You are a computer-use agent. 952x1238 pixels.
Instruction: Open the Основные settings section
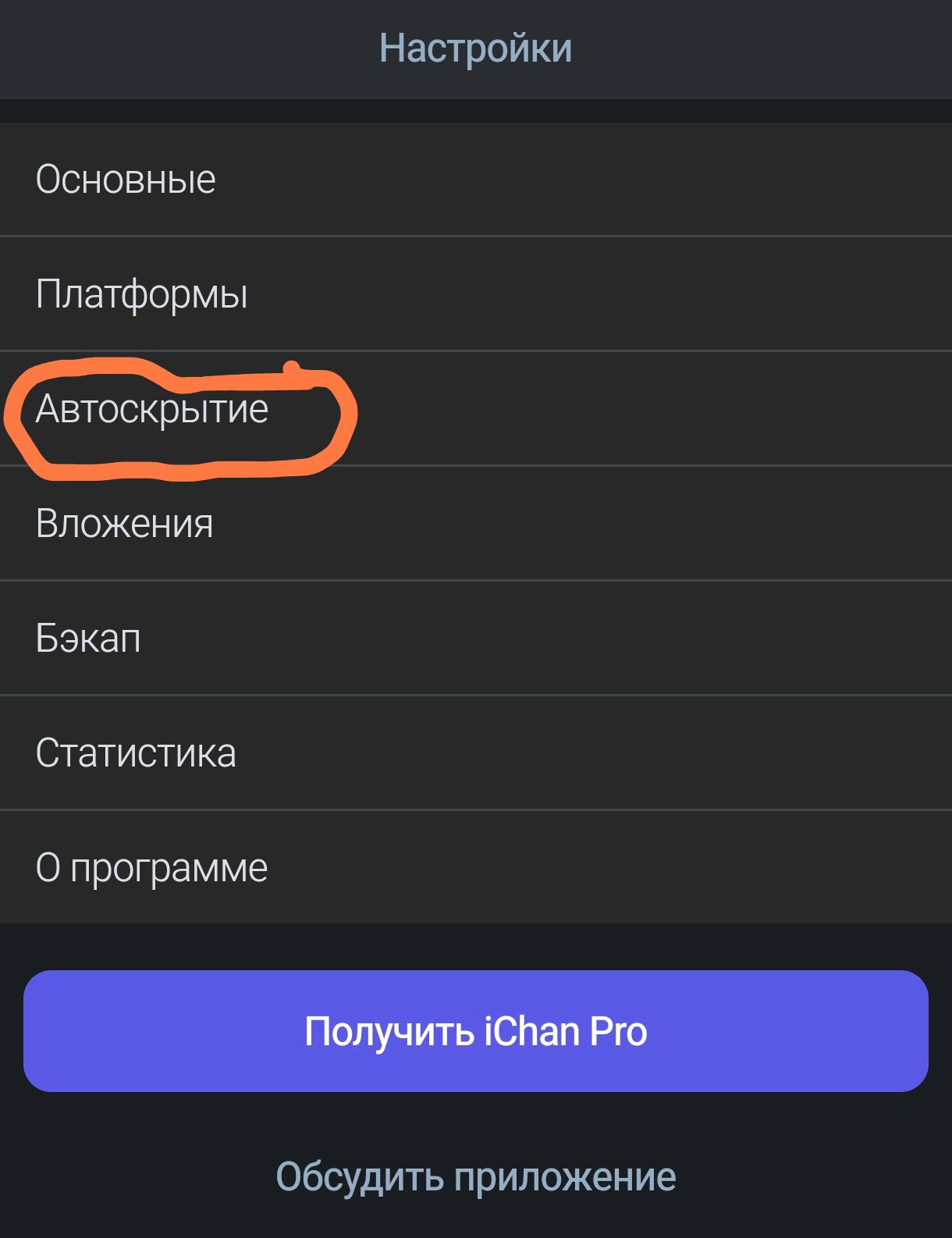[476, 180]
